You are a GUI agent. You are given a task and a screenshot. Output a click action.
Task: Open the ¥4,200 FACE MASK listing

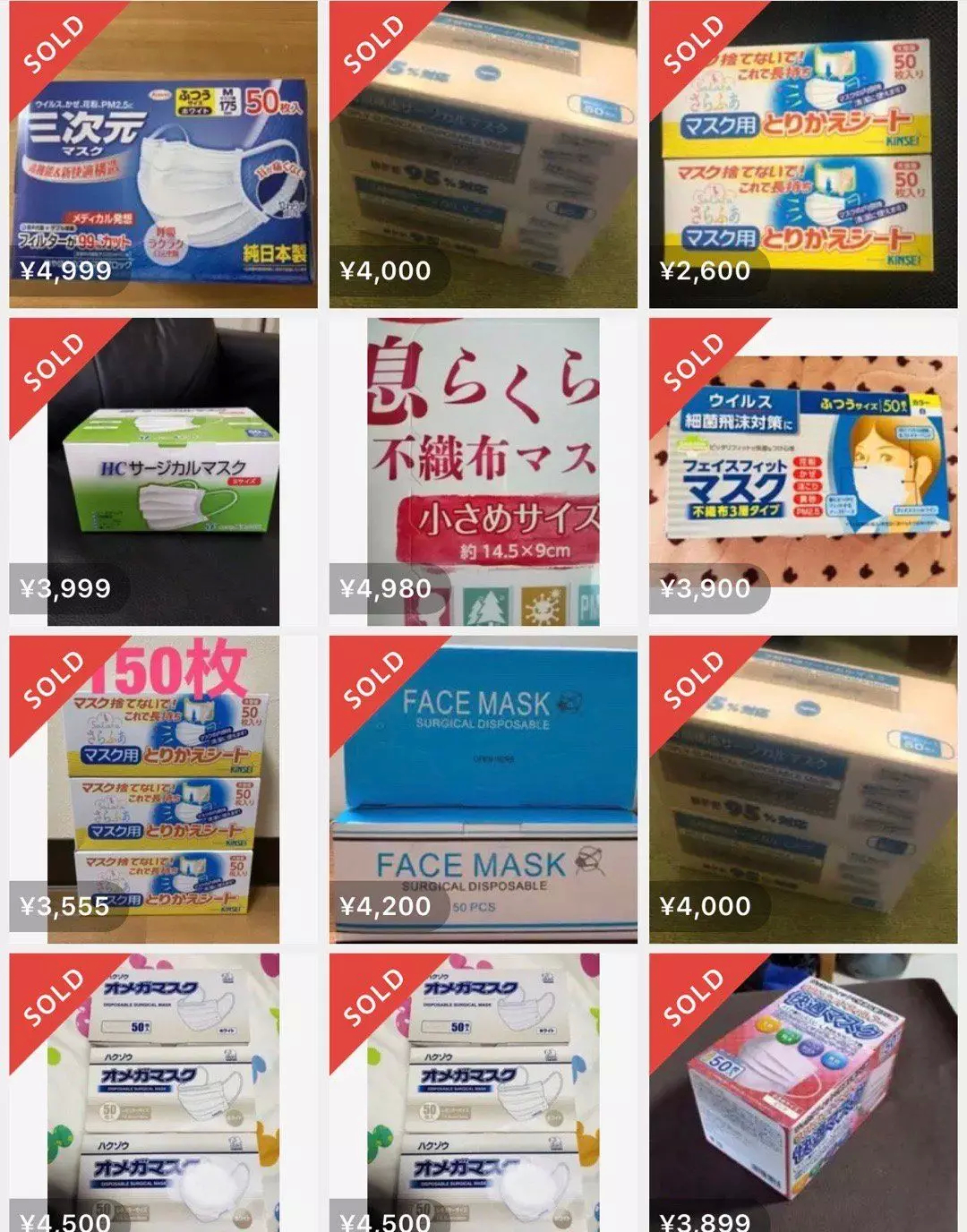pos(483,790)
